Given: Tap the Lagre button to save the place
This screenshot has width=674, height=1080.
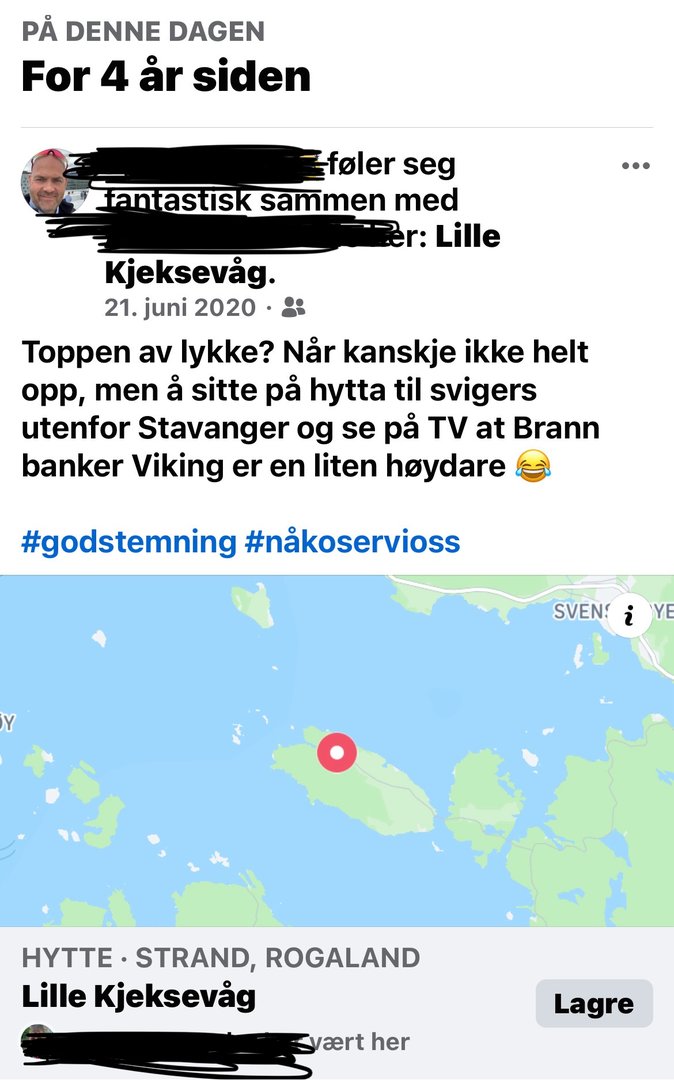Looking at the screenshot, I should 594,1004.
